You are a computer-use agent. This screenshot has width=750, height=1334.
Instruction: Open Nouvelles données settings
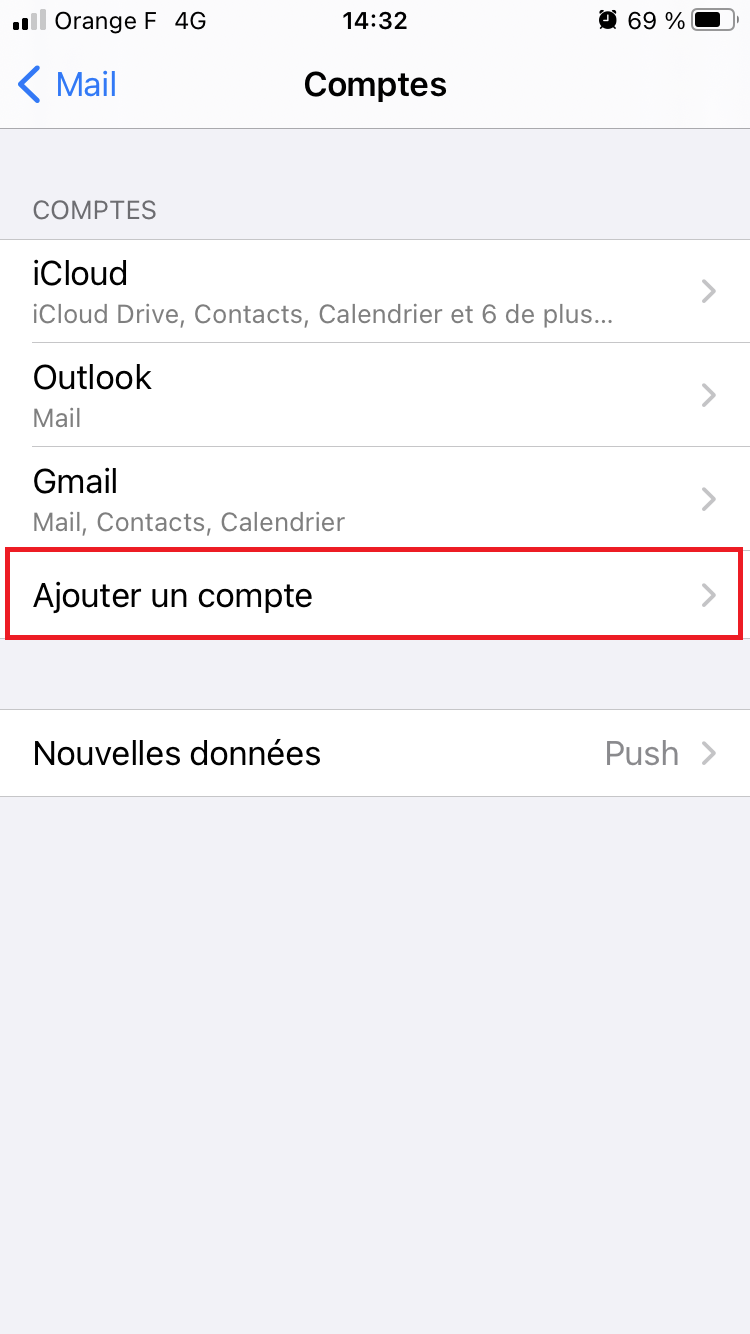(375, 753)
